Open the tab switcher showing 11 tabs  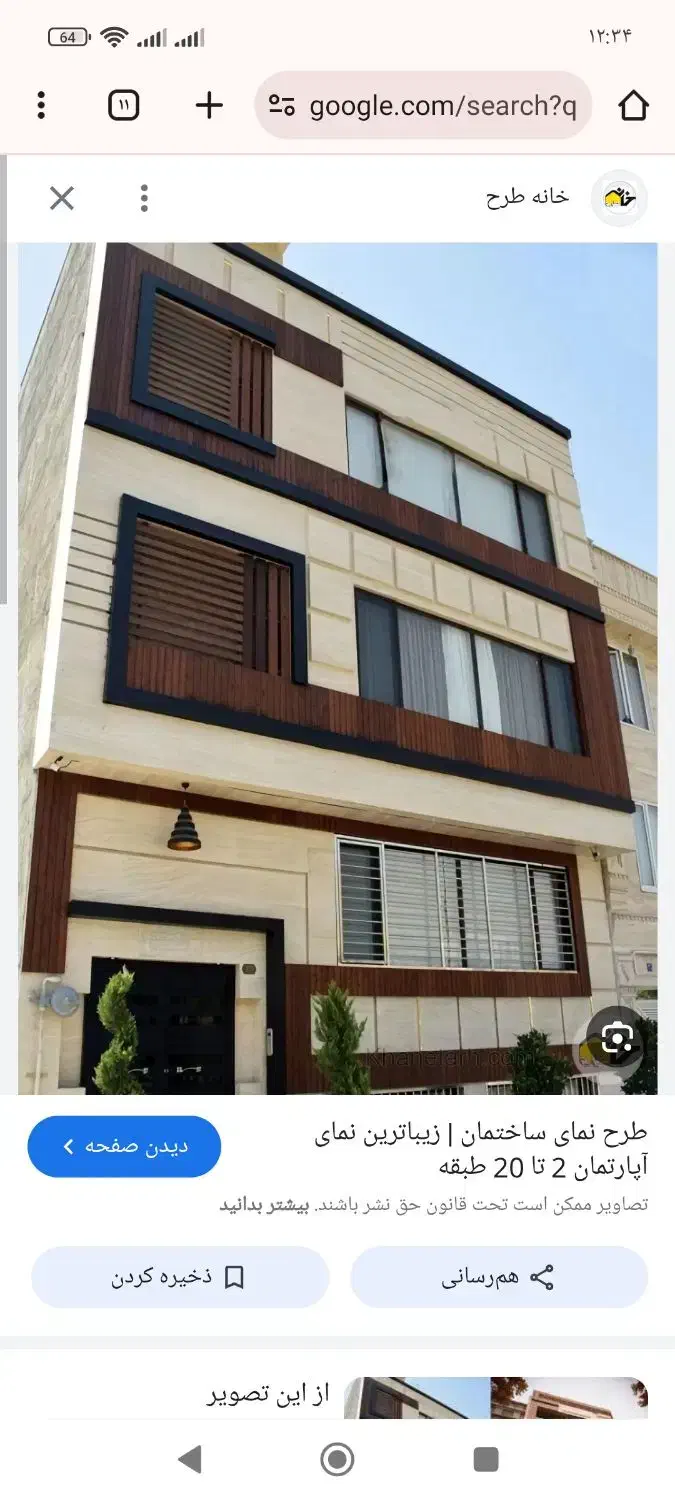click(x=123, y=105)
